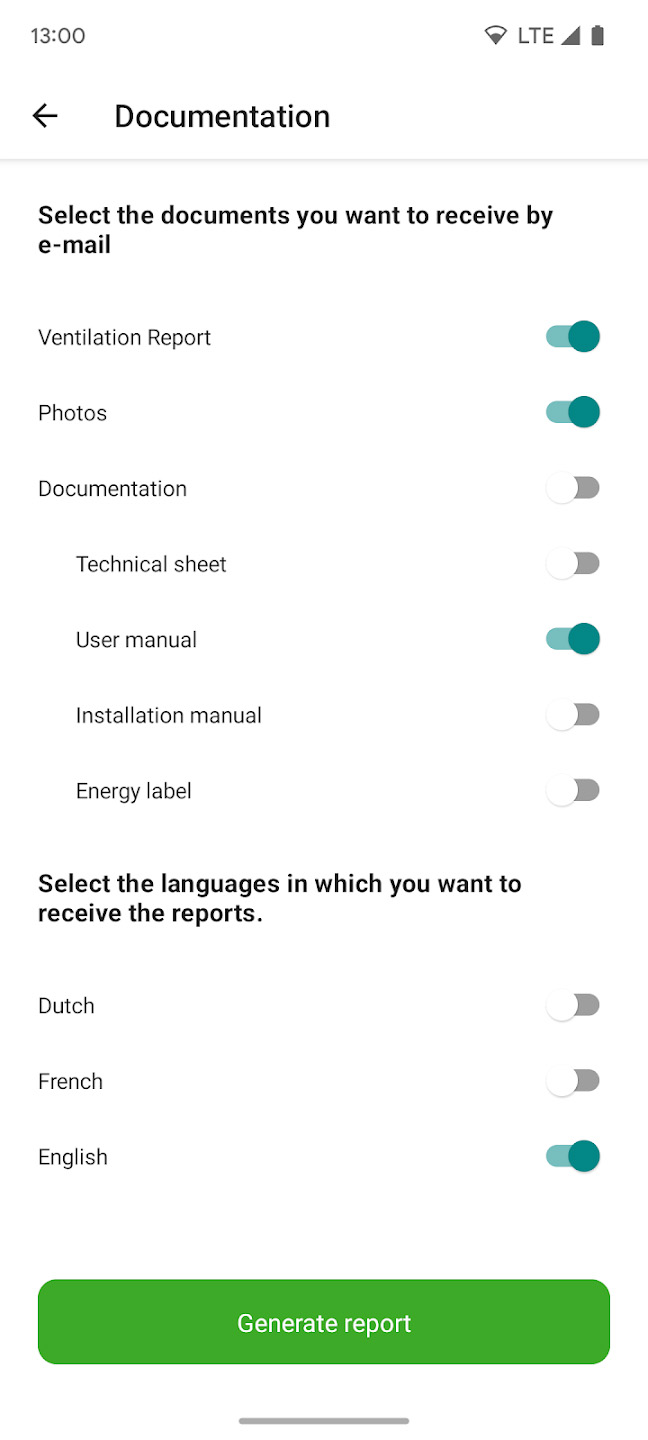This screenshot has height=1440, width=648.
Task: Turn on the French language switch
Action: (572, 1081)
